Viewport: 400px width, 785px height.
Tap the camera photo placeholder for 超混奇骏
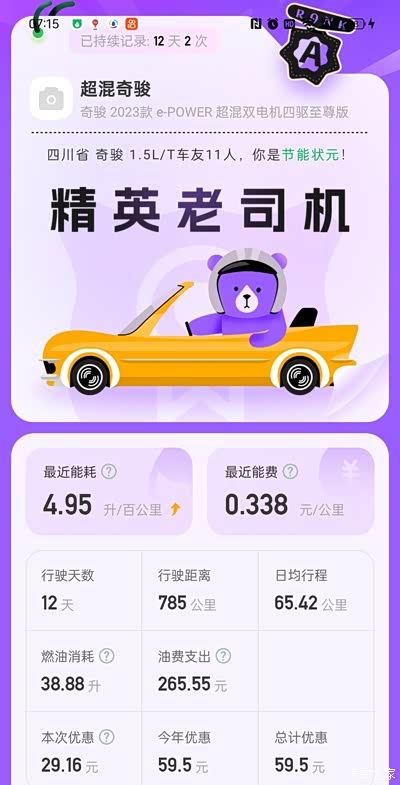tap(51, 98)
